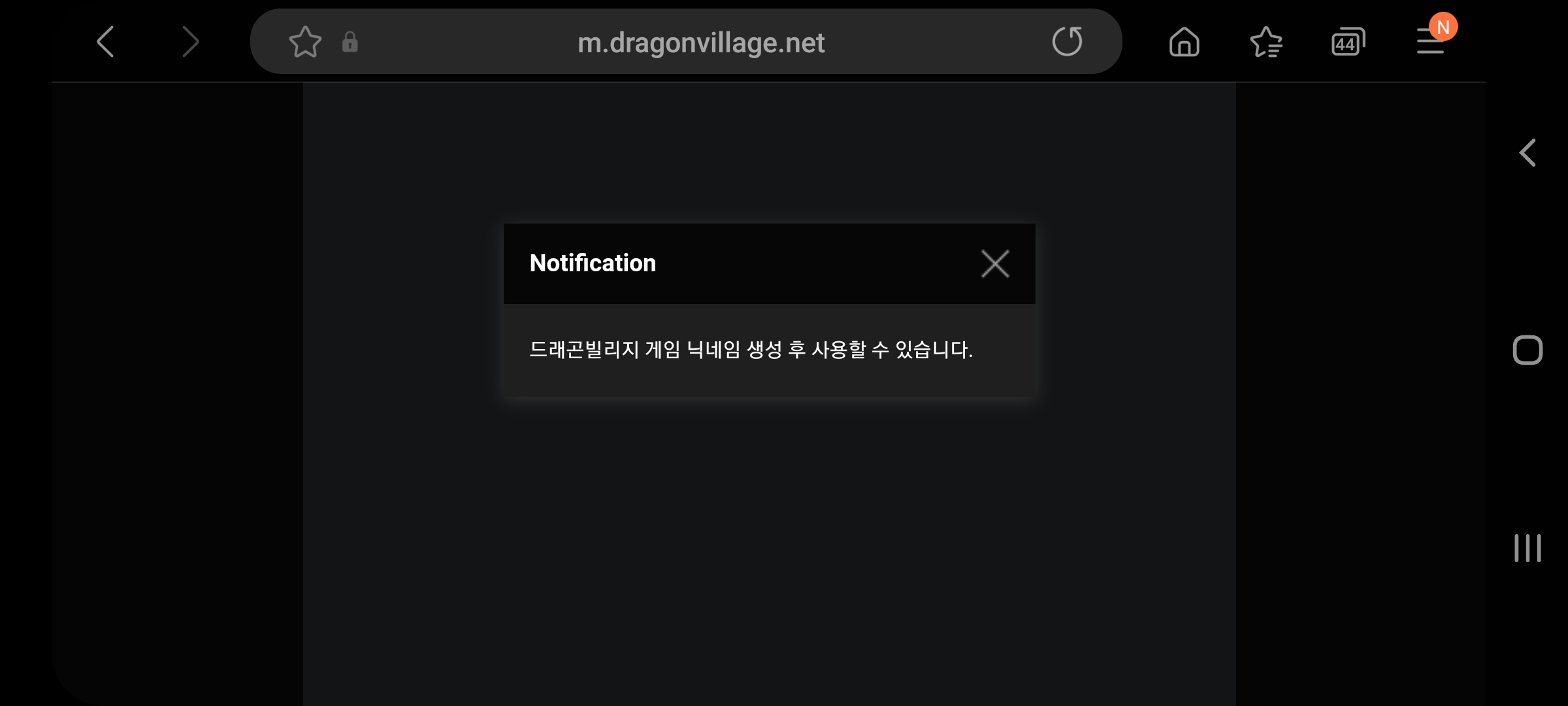
Task: Open the browser menu
Action: point(1430,42)
